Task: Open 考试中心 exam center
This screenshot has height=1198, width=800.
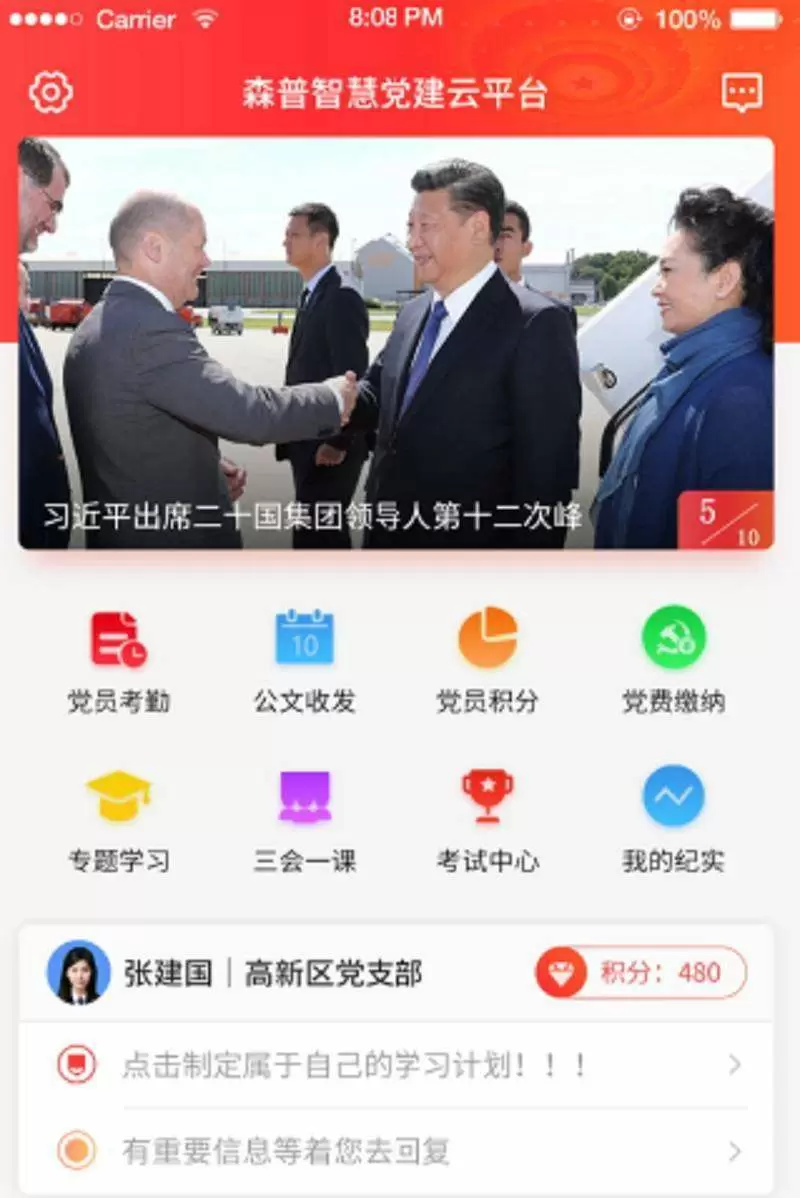Action: (x=487, y=818)
